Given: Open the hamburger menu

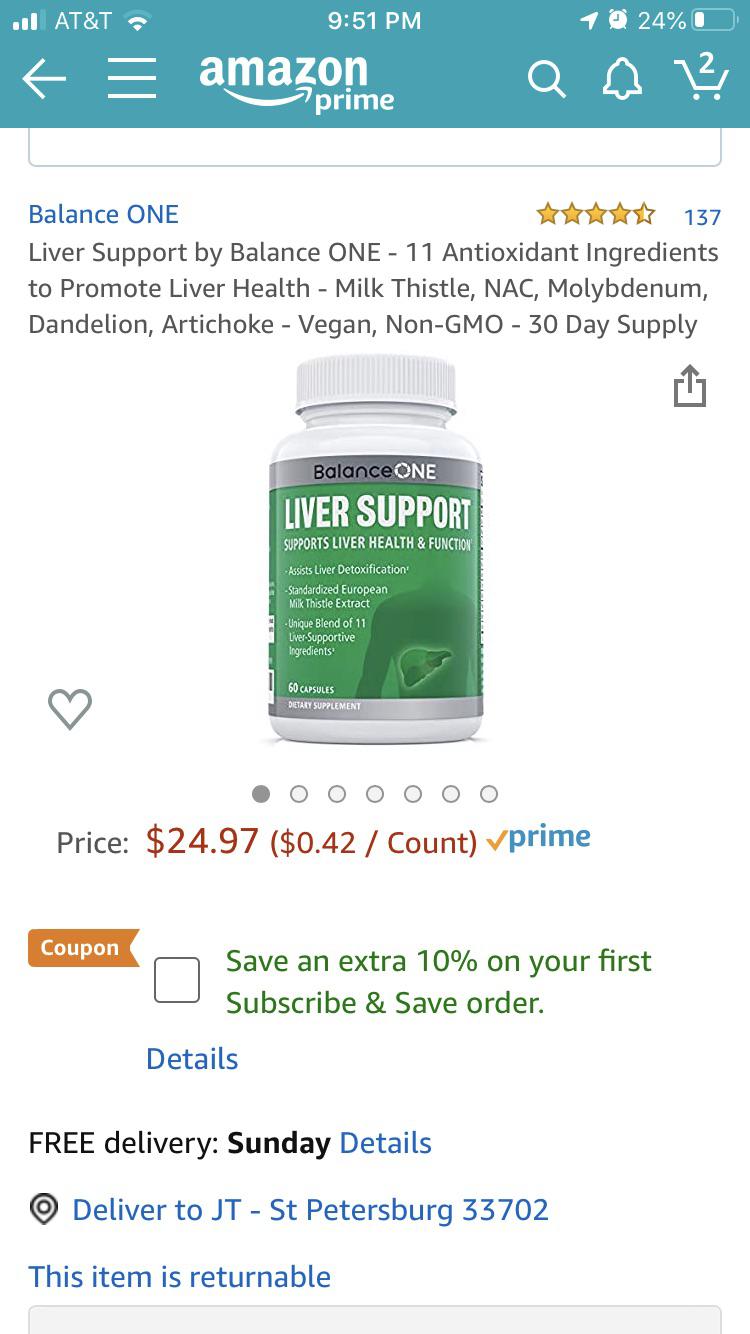Looking at the screenshot, I should (131, 78).
